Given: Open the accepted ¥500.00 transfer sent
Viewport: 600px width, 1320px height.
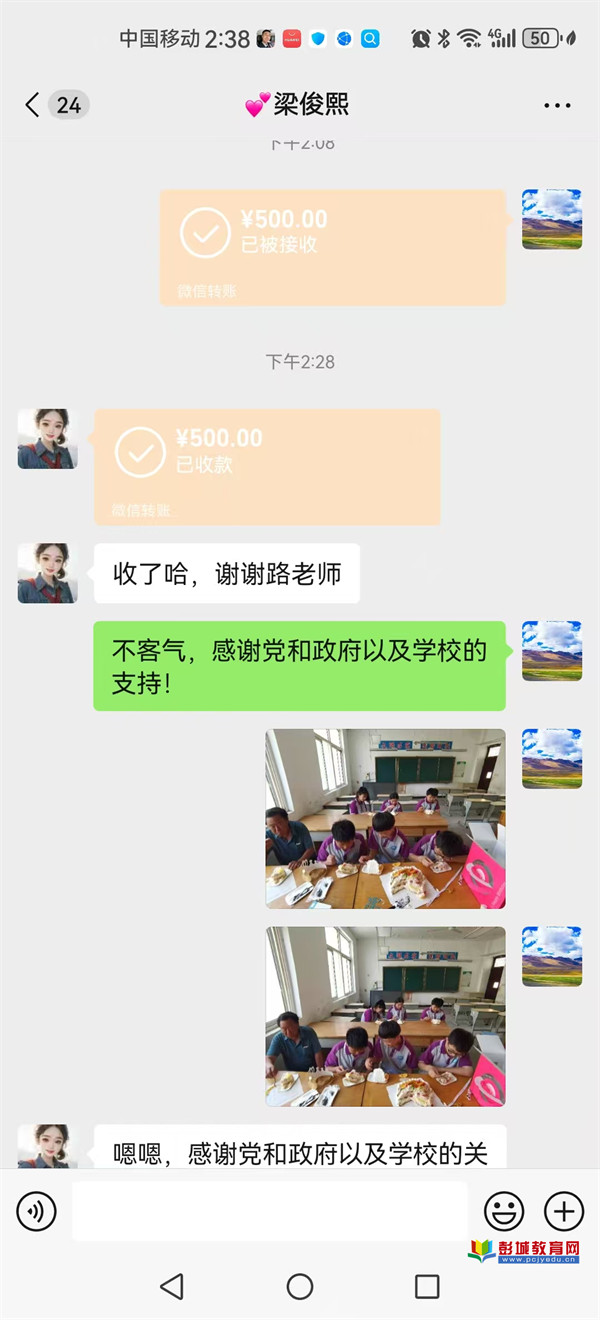Looking at the screenshot, I should (x=332, y=247).
